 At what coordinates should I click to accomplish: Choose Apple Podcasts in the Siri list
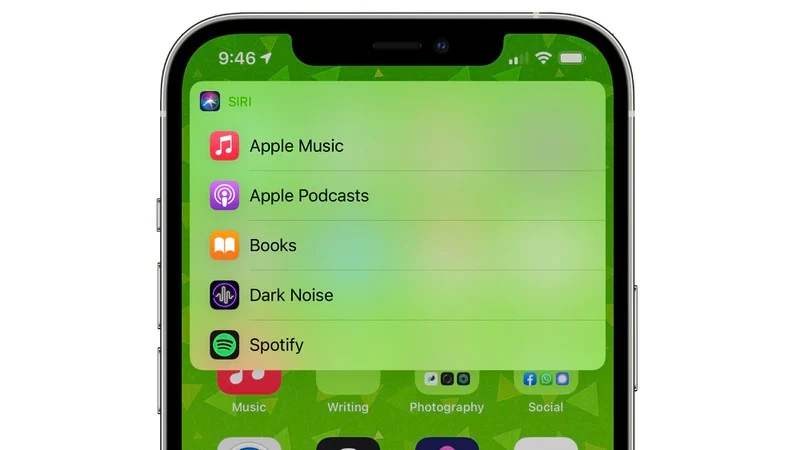tap(308, 196)
